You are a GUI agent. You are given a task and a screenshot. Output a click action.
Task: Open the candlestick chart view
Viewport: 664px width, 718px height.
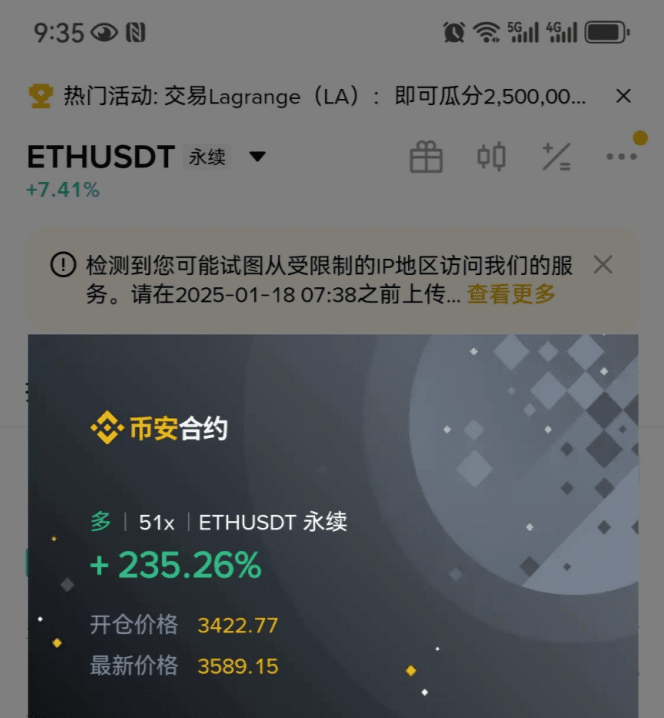[x=491, y=157]
